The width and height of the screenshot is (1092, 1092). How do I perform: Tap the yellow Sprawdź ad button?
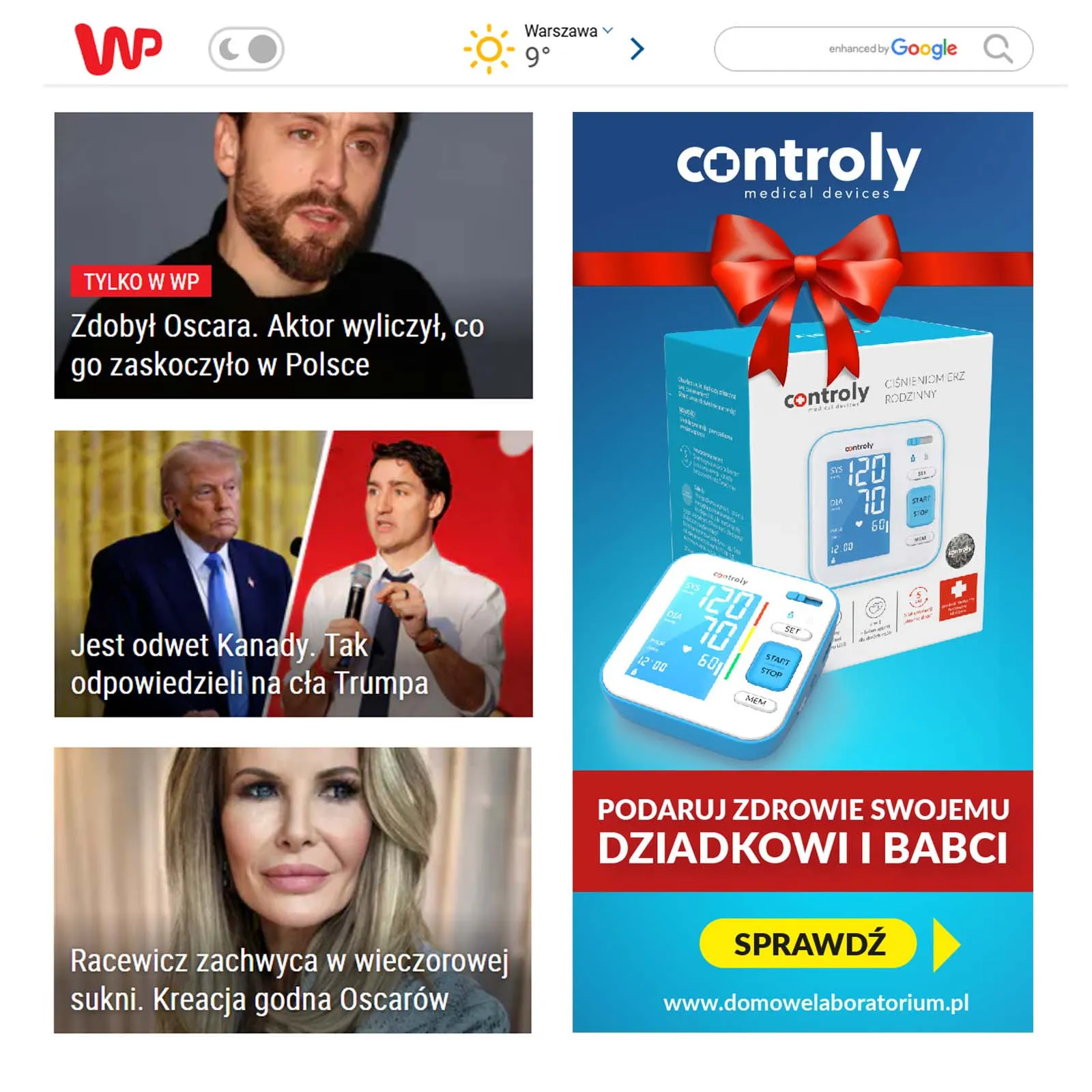click(x=808, y=944)
